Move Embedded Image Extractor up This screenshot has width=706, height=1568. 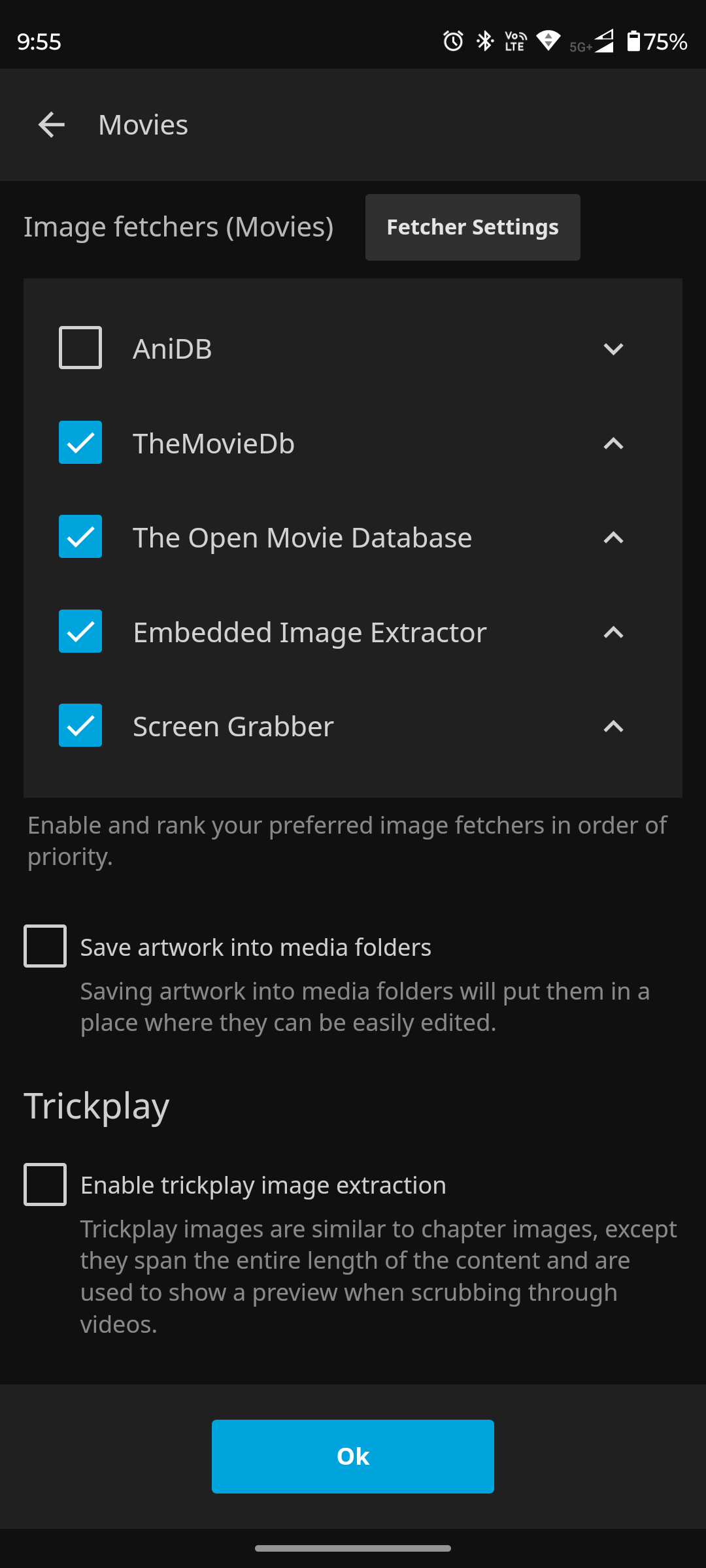[x=613, y=632]
